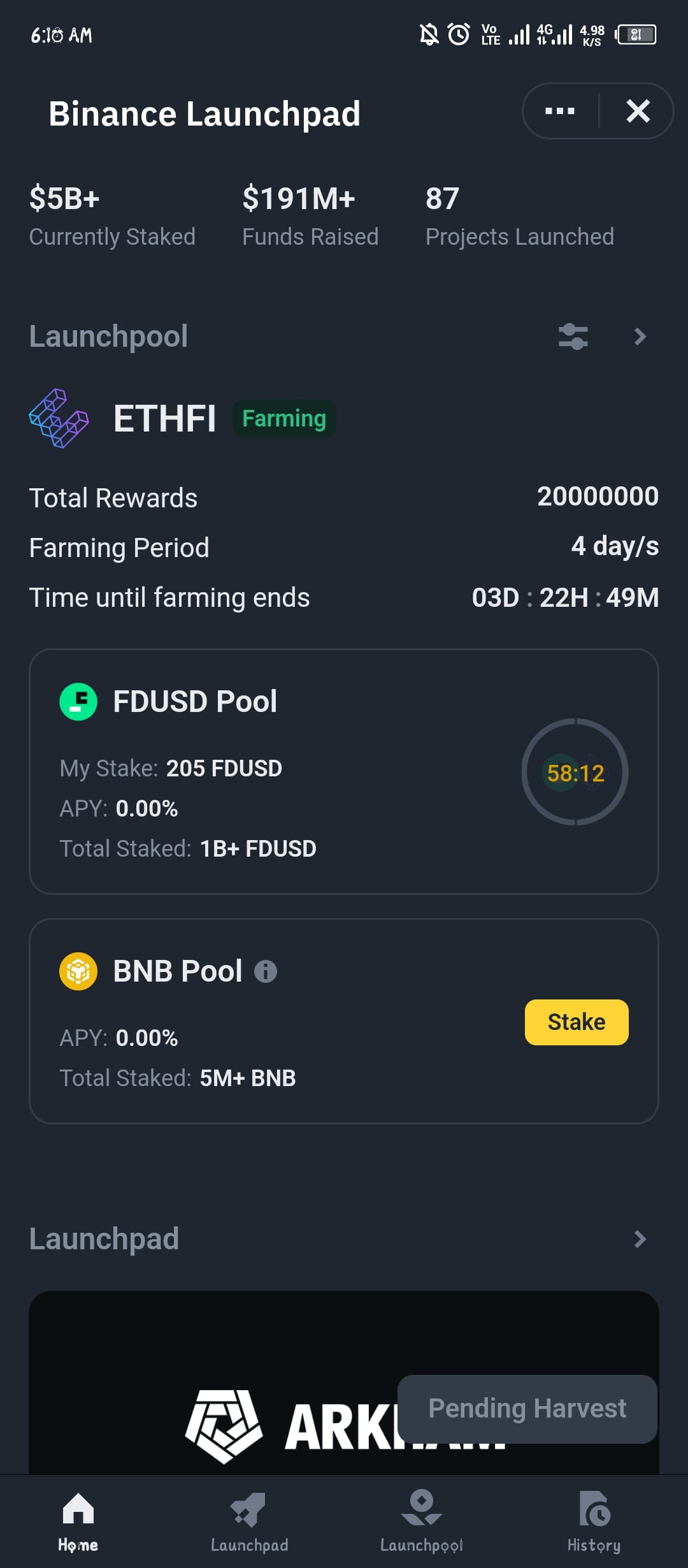The height and width of the screenshot is (1568, 688).
Task: Click the BNB coin icon
Action: [78, 970]
